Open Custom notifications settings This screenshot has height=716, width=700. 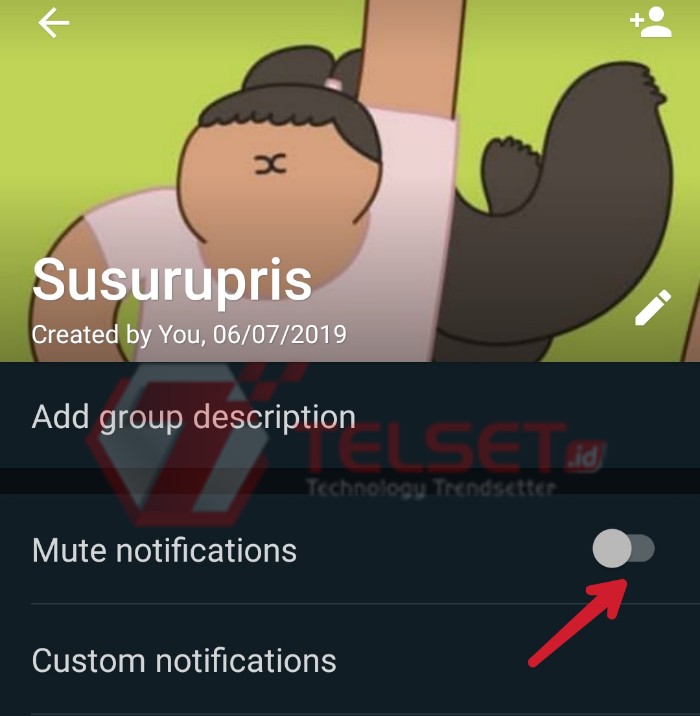coord(184,661)
